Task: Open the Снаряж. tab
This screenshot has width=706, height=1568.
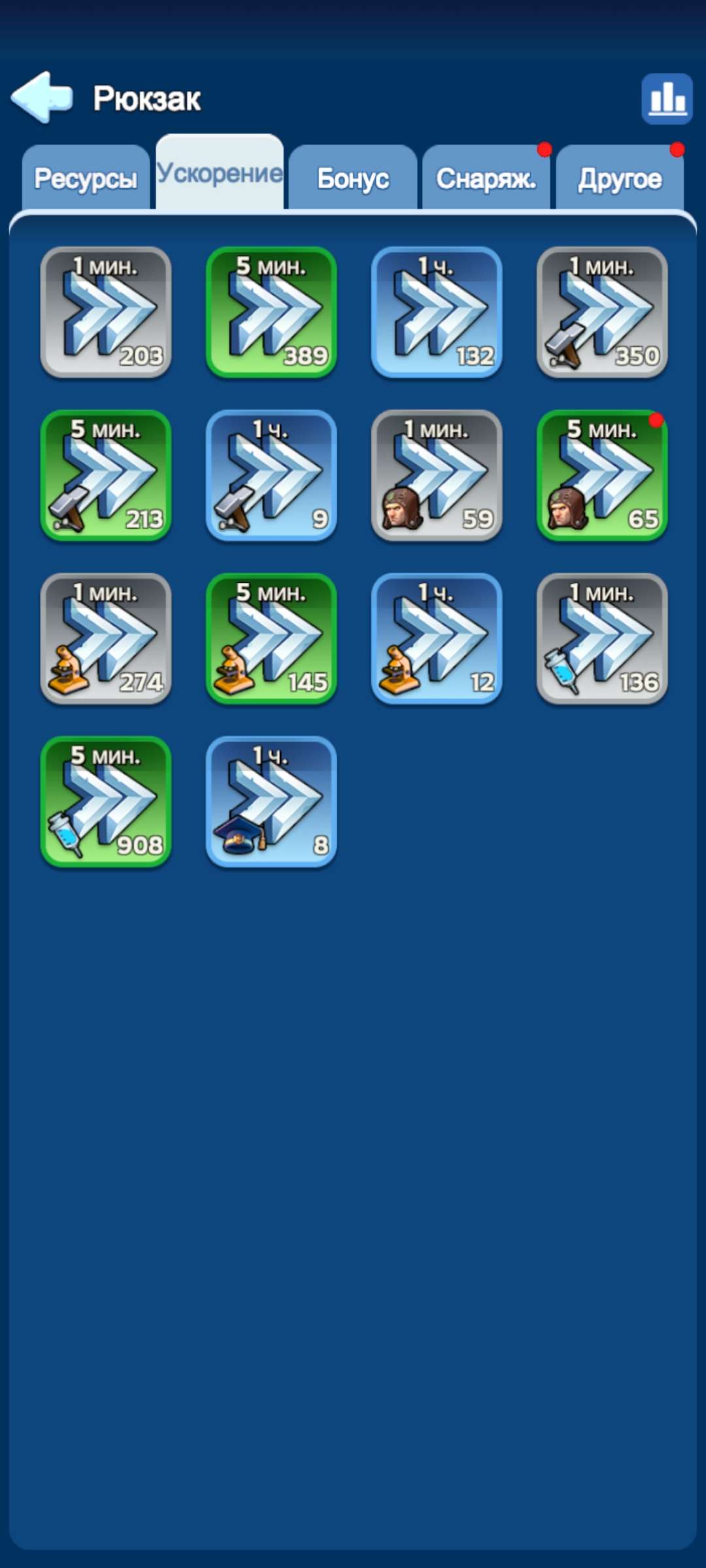Action: coord(486,178)
